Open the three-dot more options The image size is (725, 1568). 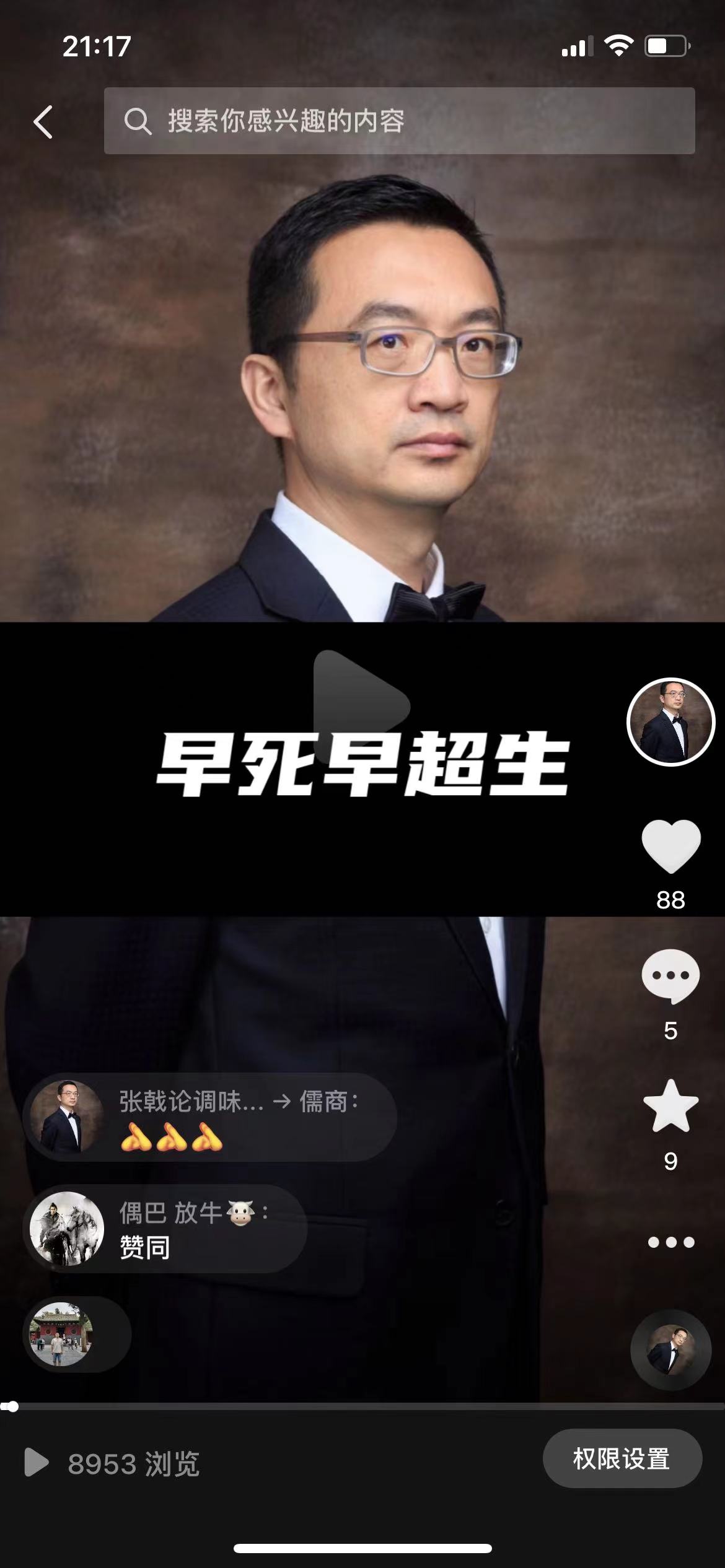point(670,1242)
